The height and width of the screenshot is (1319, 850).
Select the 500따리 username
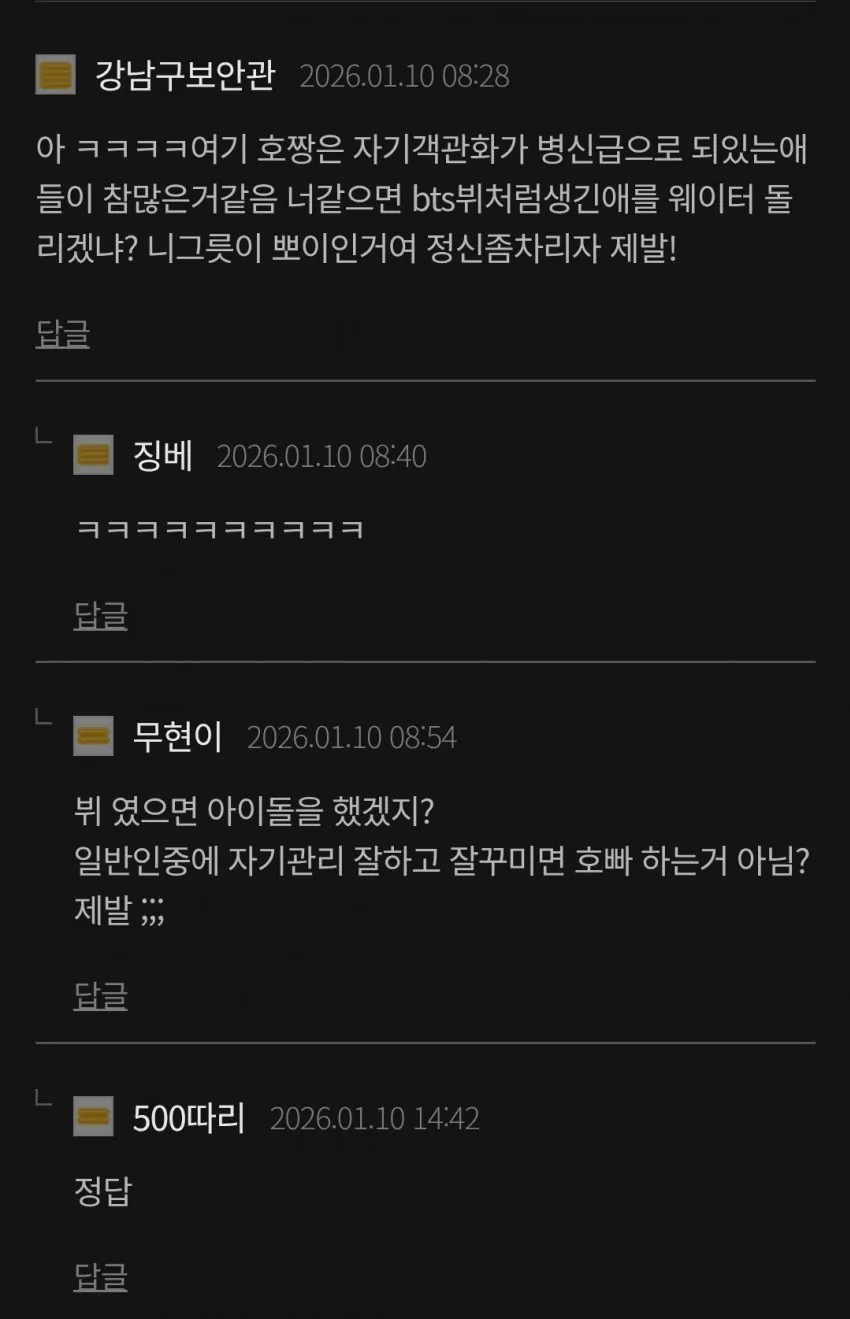189,1117
